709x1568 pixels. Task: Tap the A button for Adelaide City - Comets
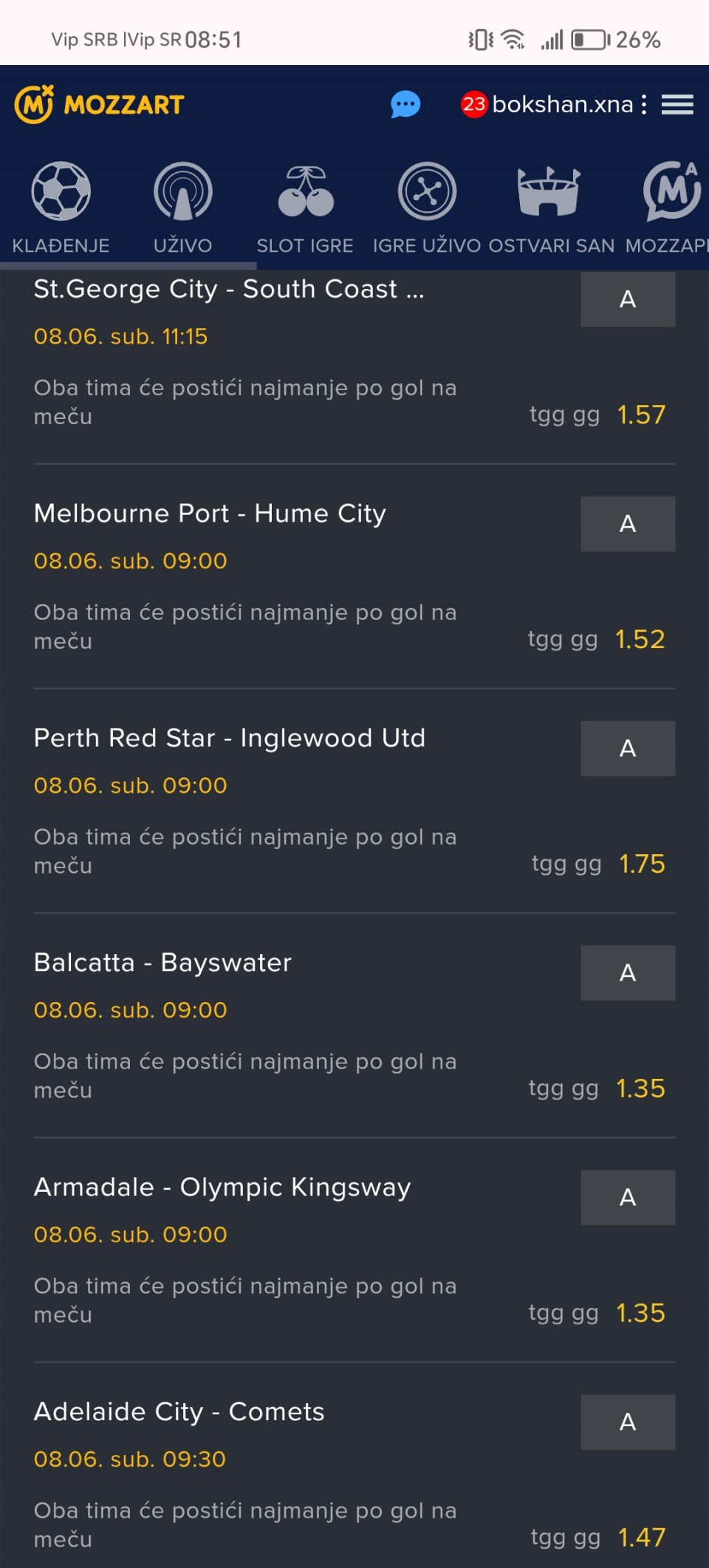click(628, 1422)
